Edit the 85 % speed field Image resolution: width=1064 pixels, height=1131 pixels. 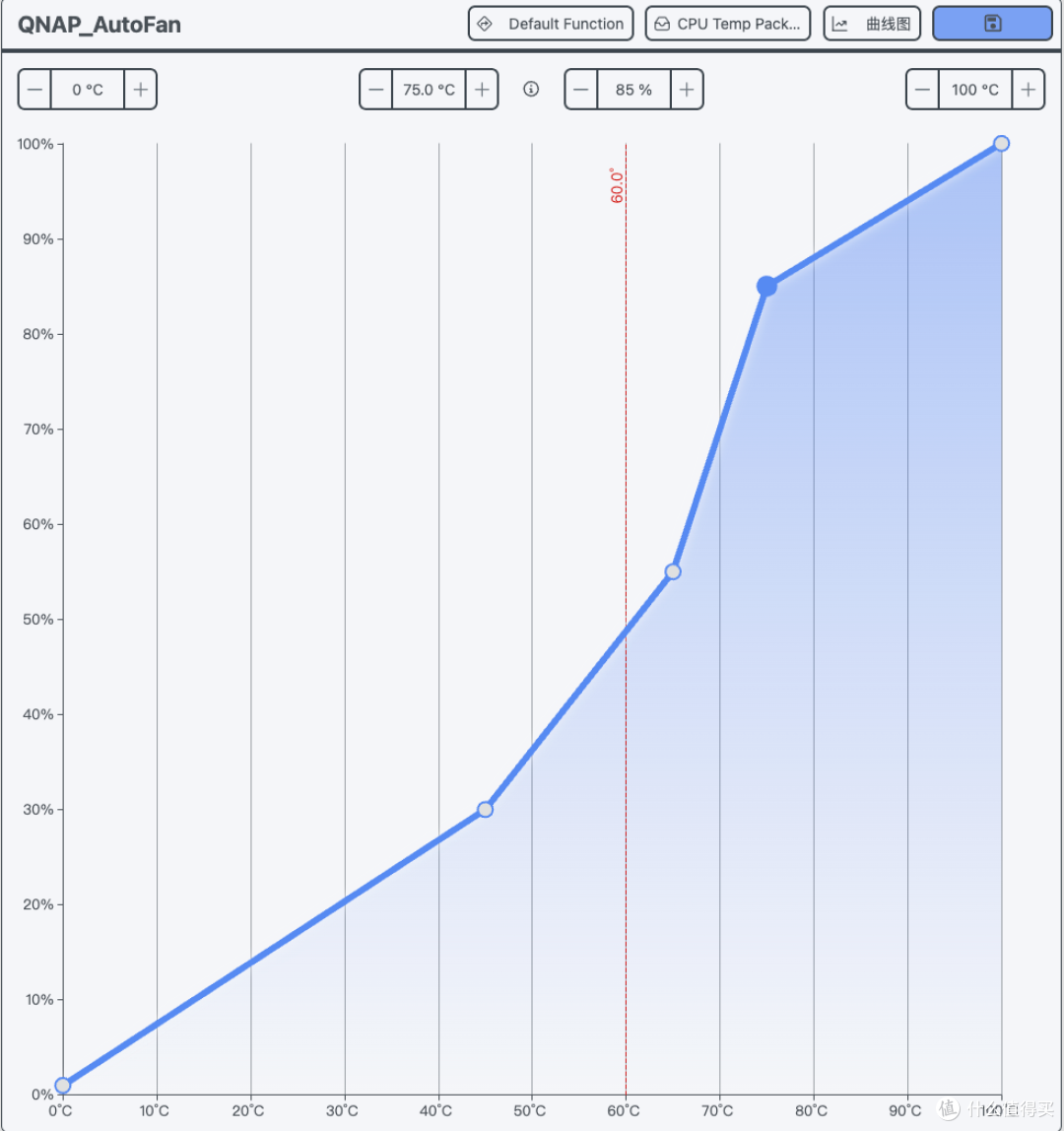[633, 90]
